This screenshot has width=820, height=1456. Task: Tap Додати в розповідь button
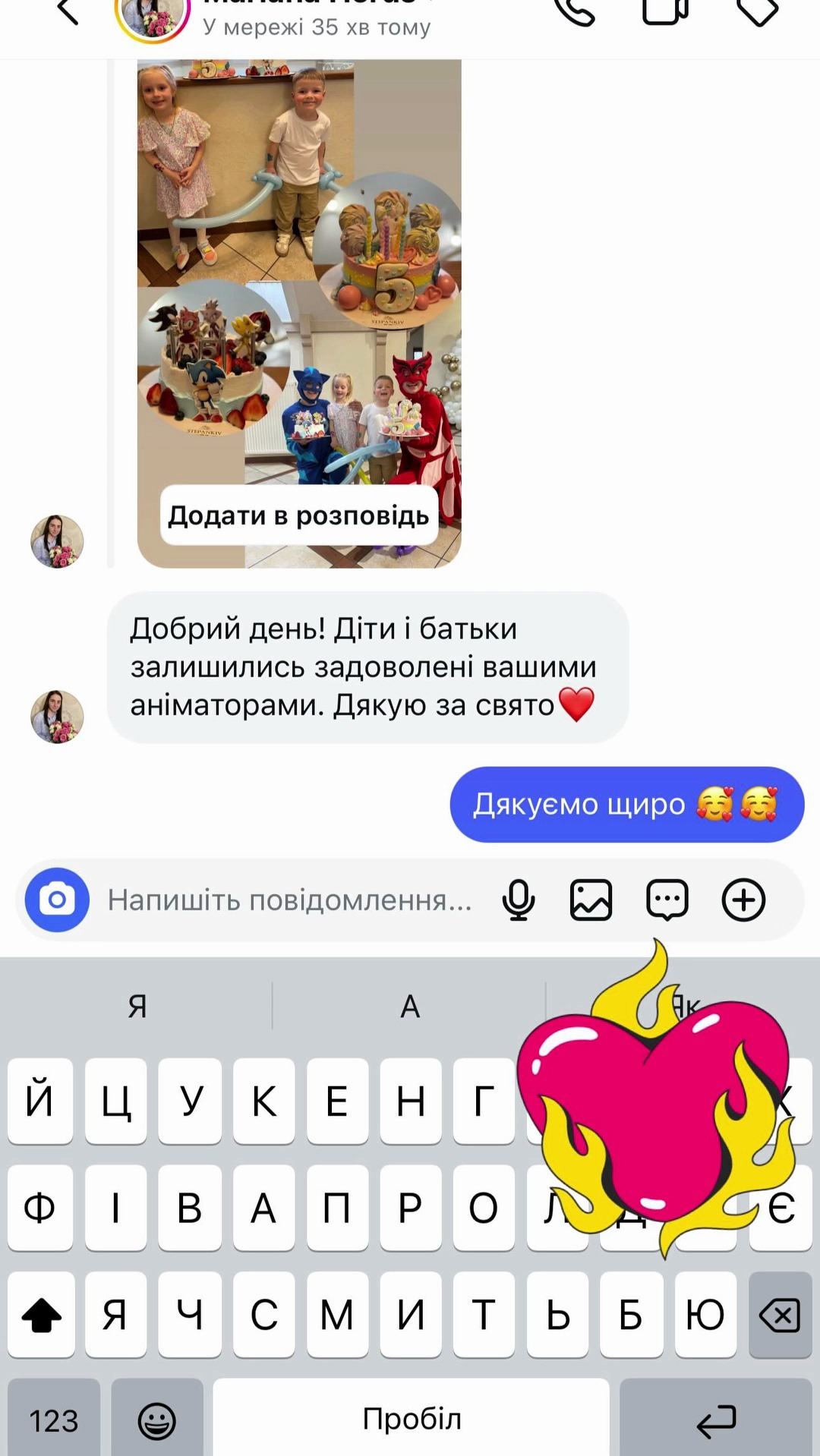click(x=298, y=515)
